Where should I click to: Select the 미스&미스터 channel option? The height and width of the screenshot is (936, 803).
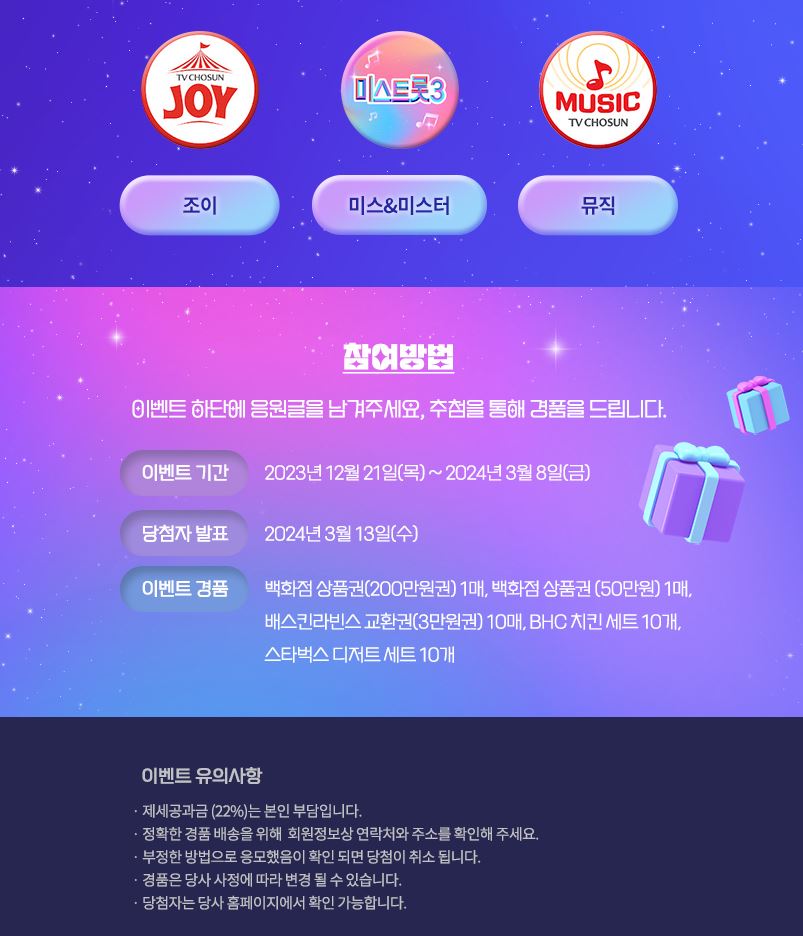(399, 204)
